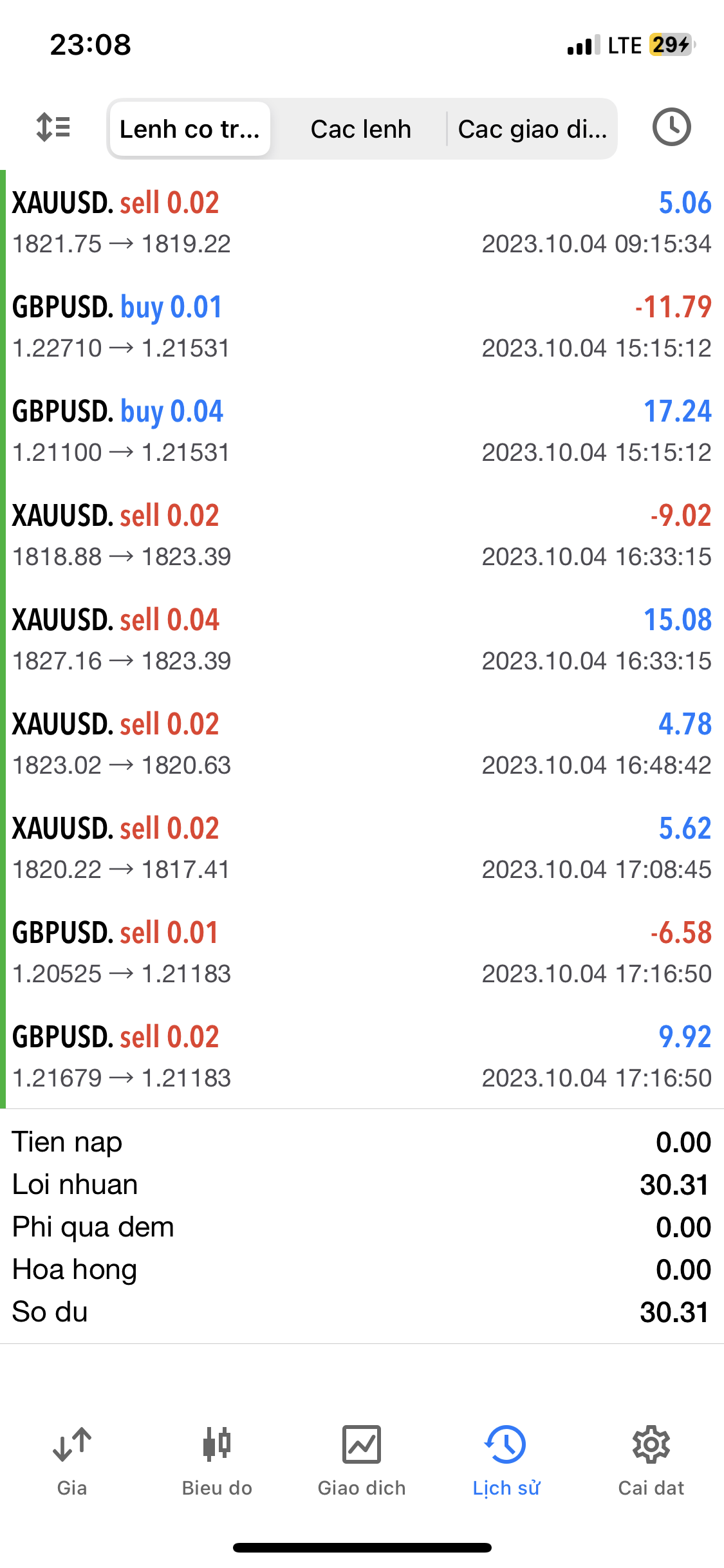
Task: Switch to the Cac giao di... segment
Action: point(532,129)
